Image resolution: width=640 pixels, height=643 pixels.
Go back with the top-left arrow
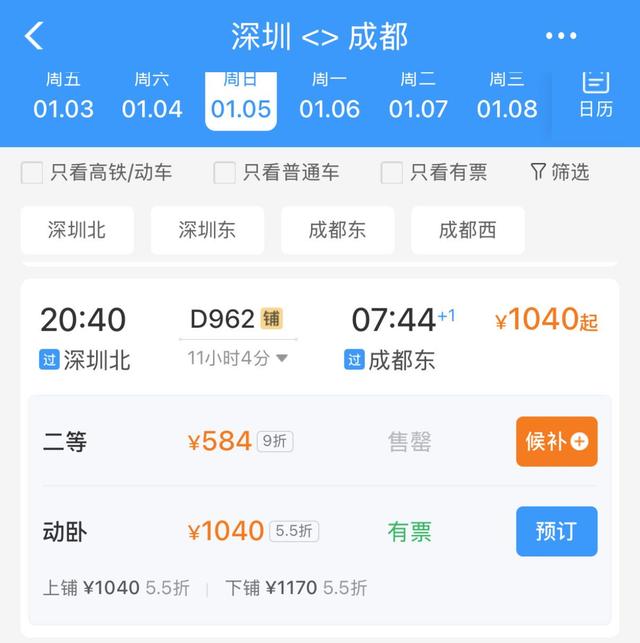(x=34, y=37)
